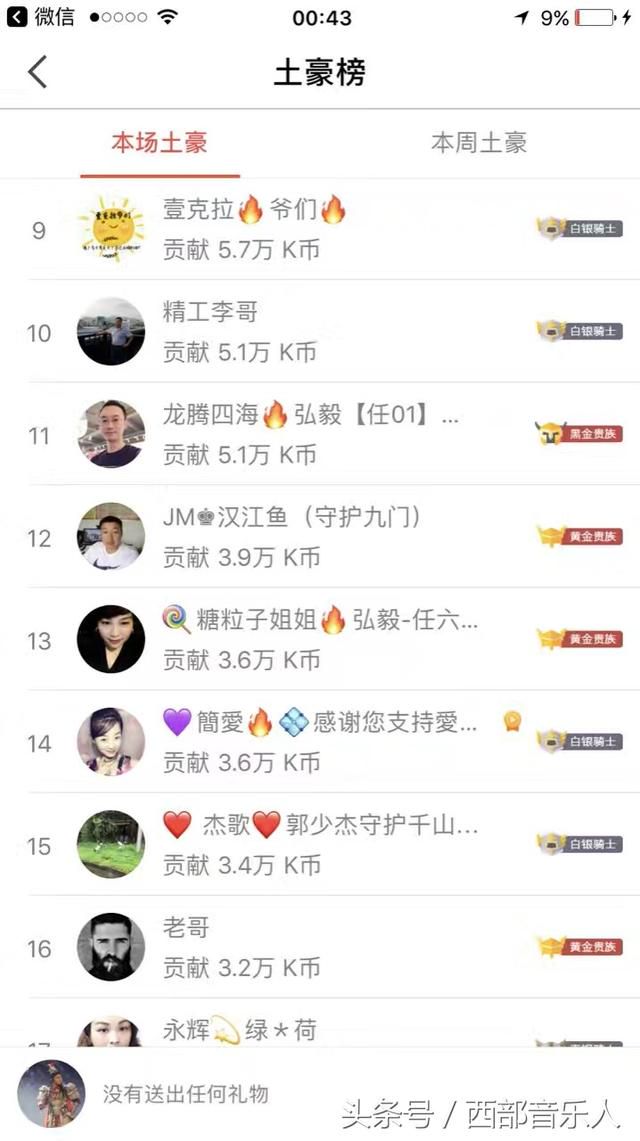Open 精工李哥's profile row
Viewport: 640px width, 1141px height.
[320, 331]
